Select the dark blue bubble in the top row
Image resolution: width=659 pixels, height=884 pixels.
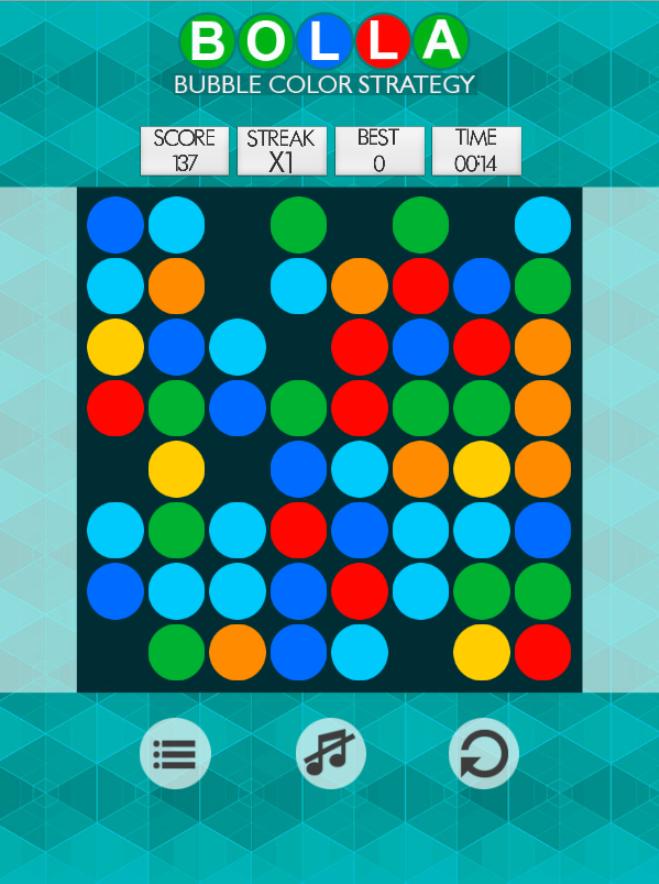click(x=115, y=225)
